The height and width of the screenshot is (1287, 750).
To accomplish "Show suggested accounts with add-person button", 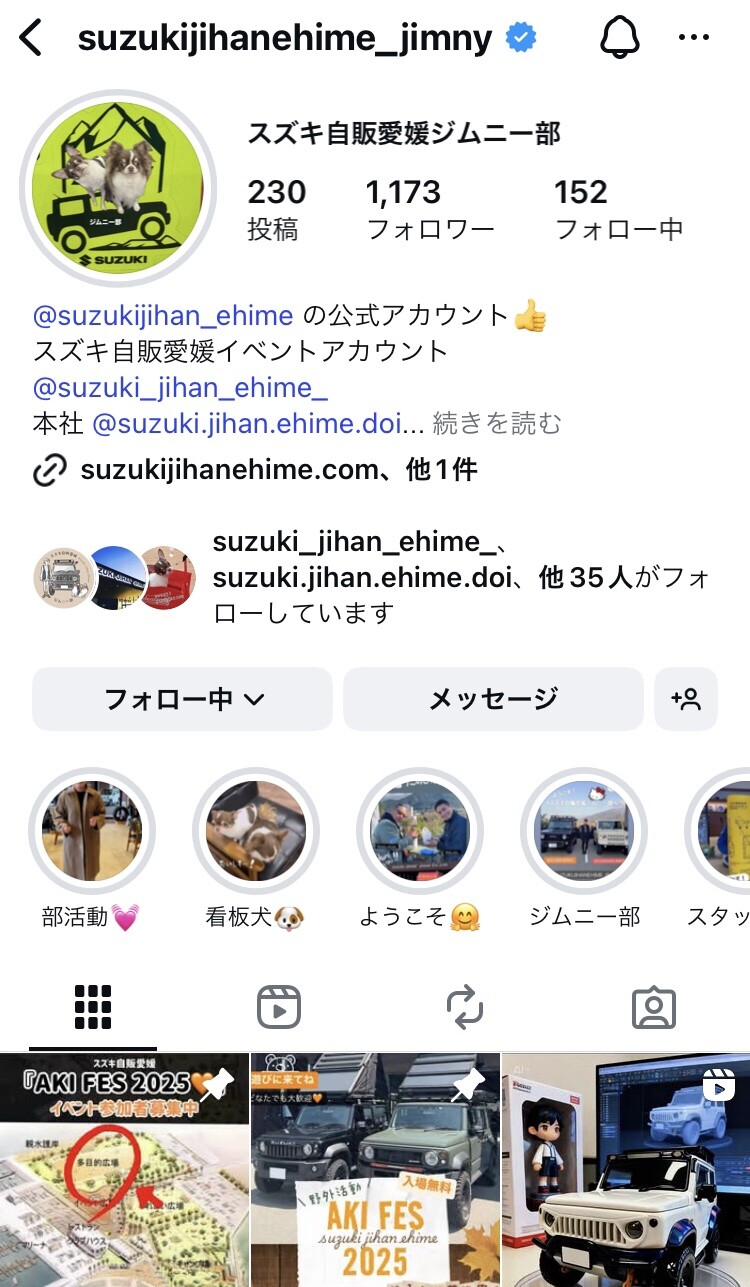I will point(686,699).
